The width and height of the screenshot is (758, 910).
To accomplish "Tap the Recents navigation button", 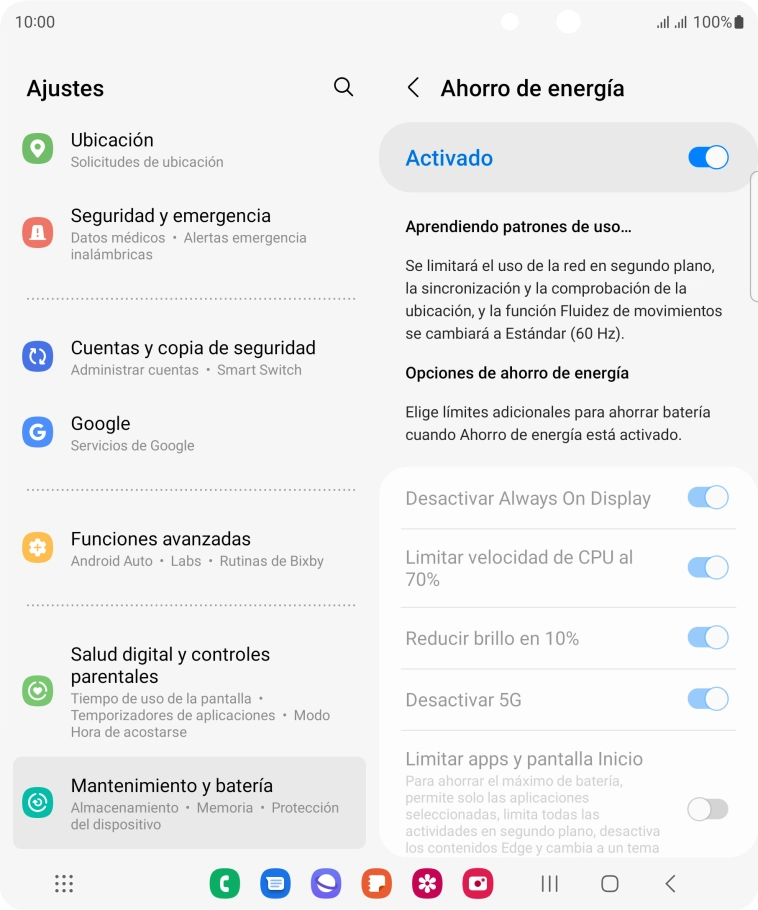I will [548, 884].
